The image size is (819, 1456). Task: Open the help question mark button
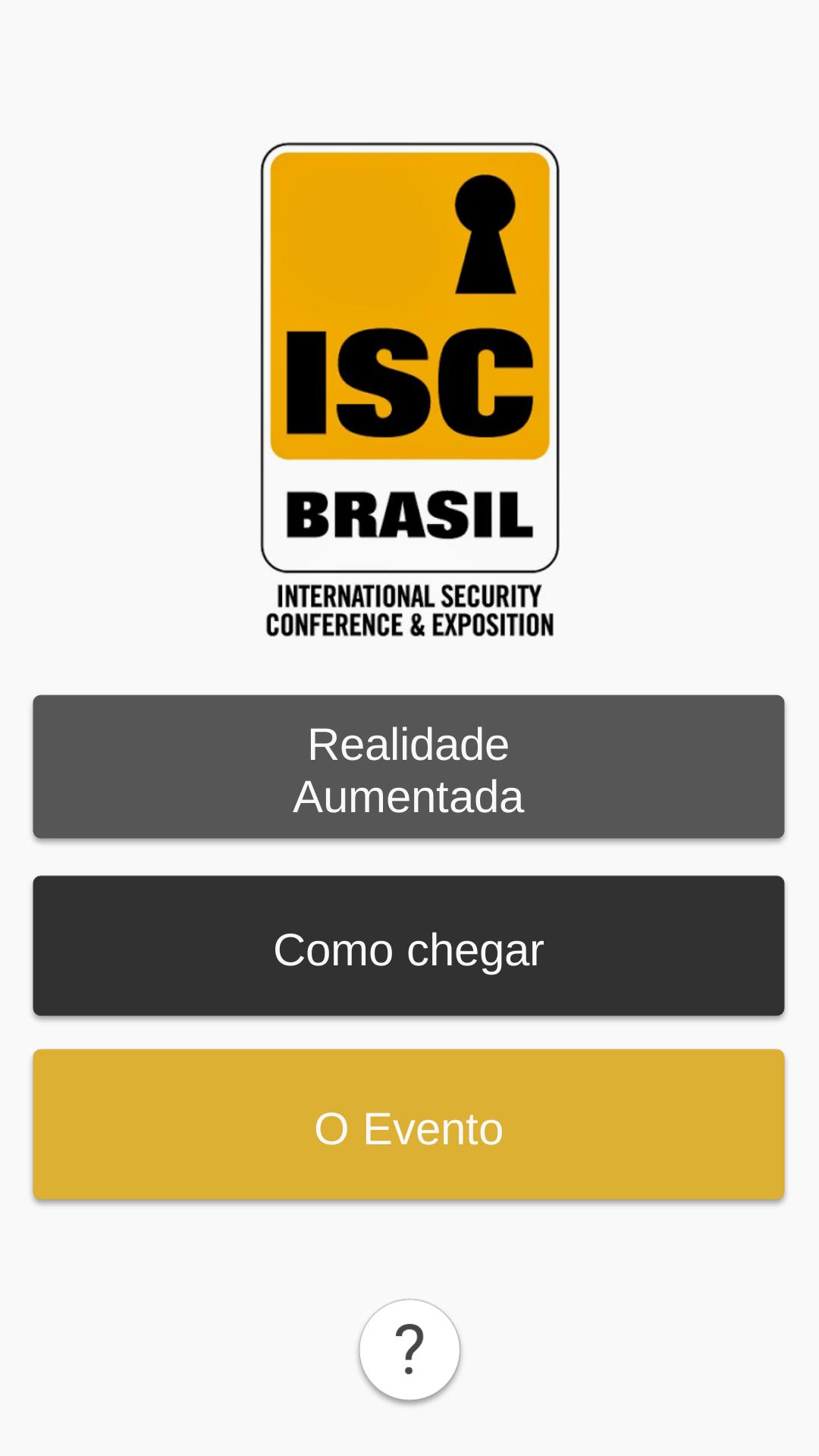point(409,1350)
